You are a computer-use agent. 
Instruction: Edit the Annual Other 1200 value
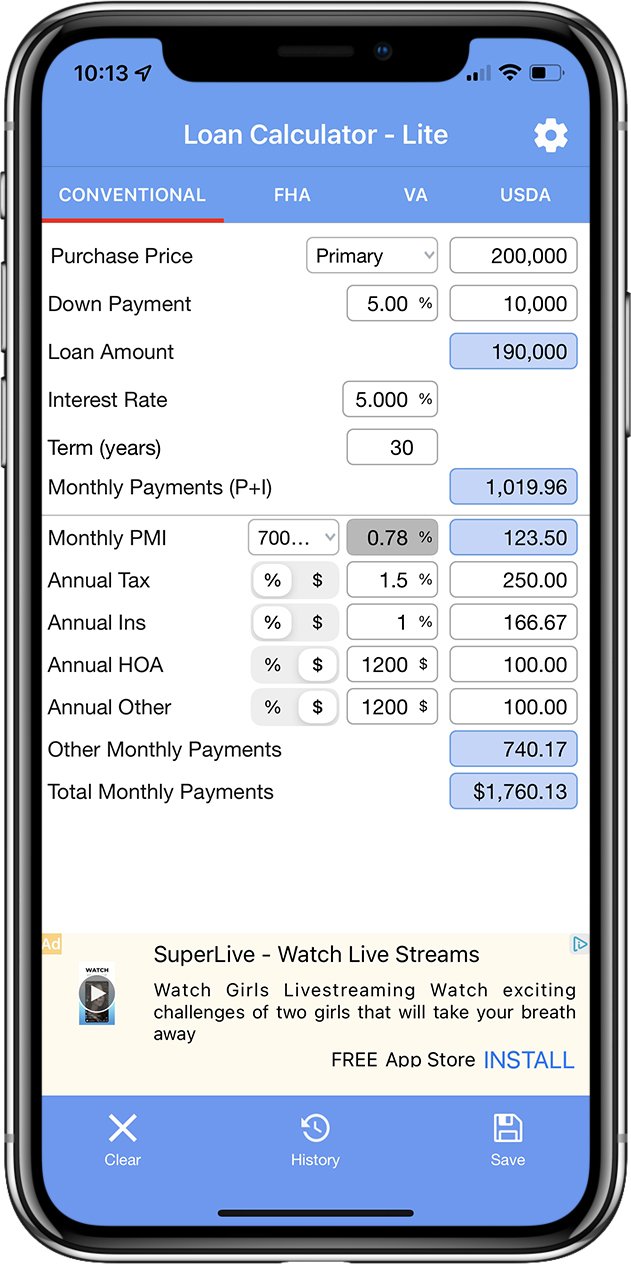pyautogui.click(x=392, y=707)
